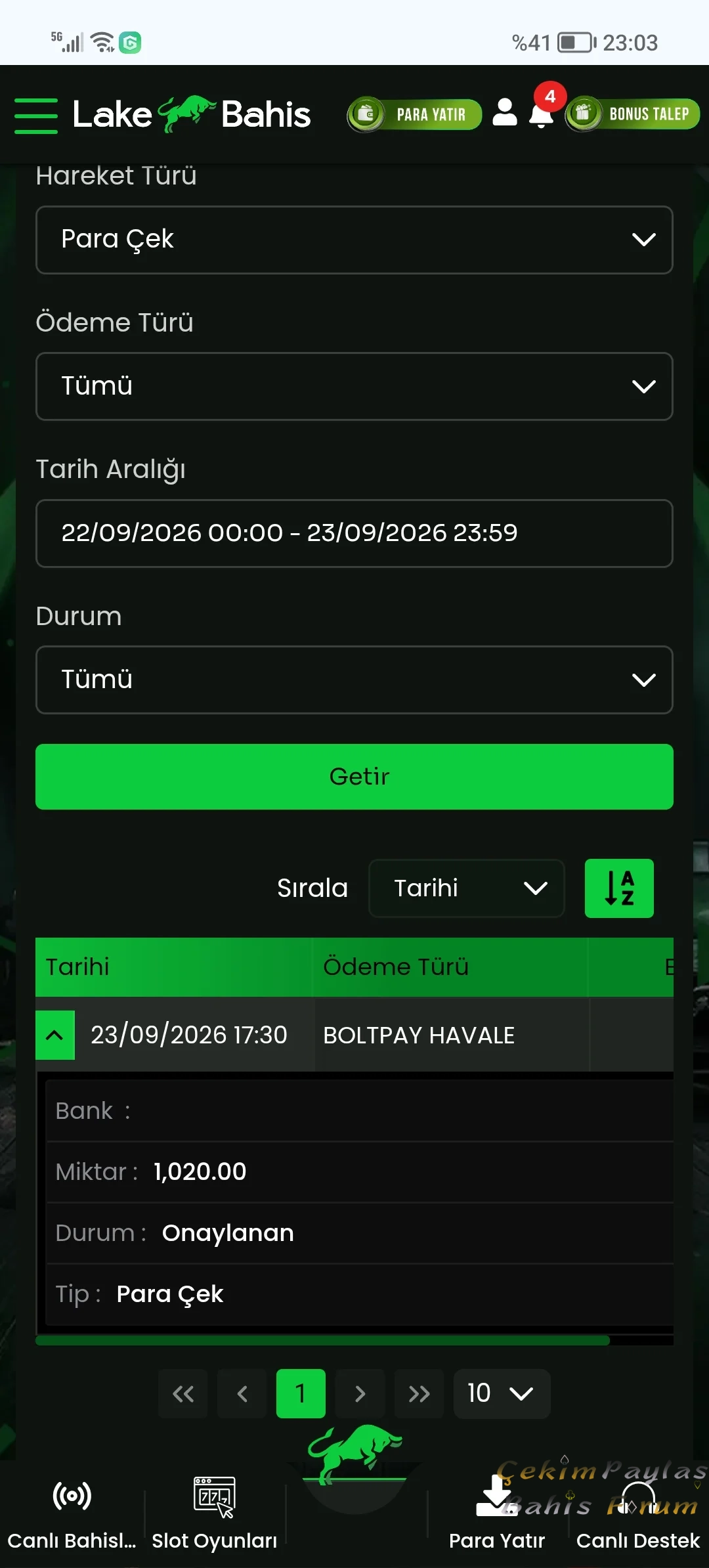Tap the PARA YATIR button in header
The width and height of the screenshot is (709, 1568).
click(414, 114)
